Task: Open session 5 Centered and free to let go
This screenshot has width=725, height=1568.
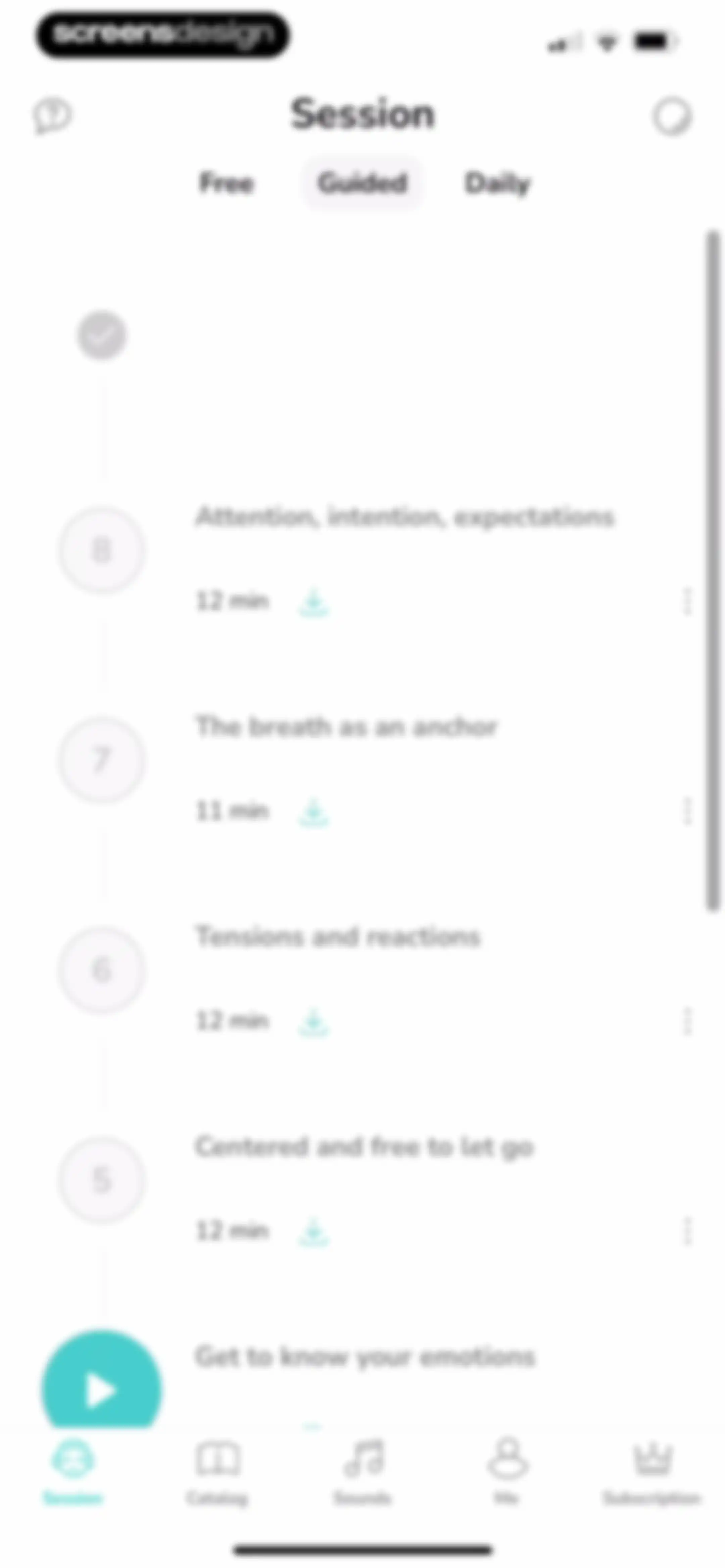Action: [364, 1147]
